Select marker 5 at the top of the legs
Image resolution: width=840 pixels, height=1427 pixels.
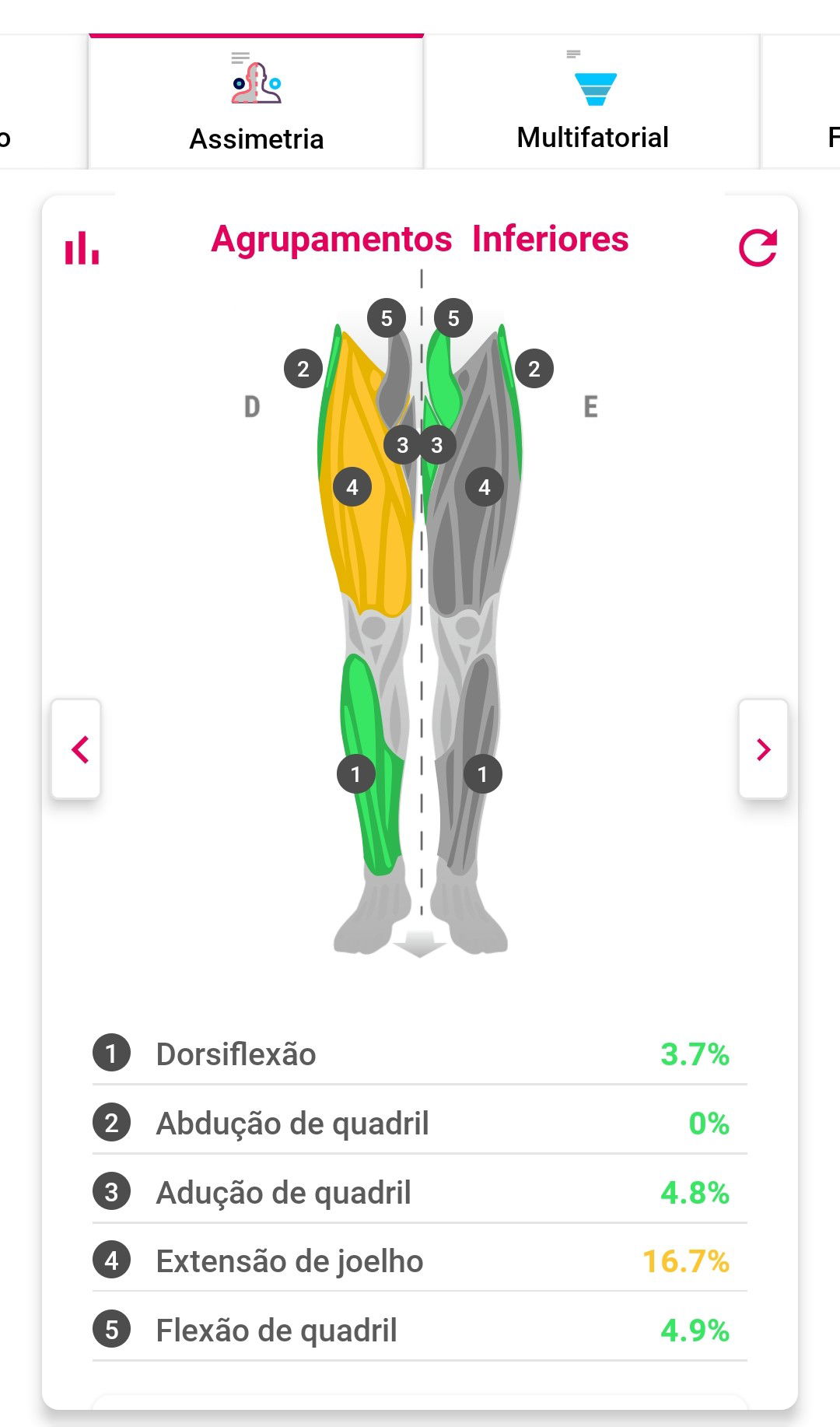(x=387, y=317)
